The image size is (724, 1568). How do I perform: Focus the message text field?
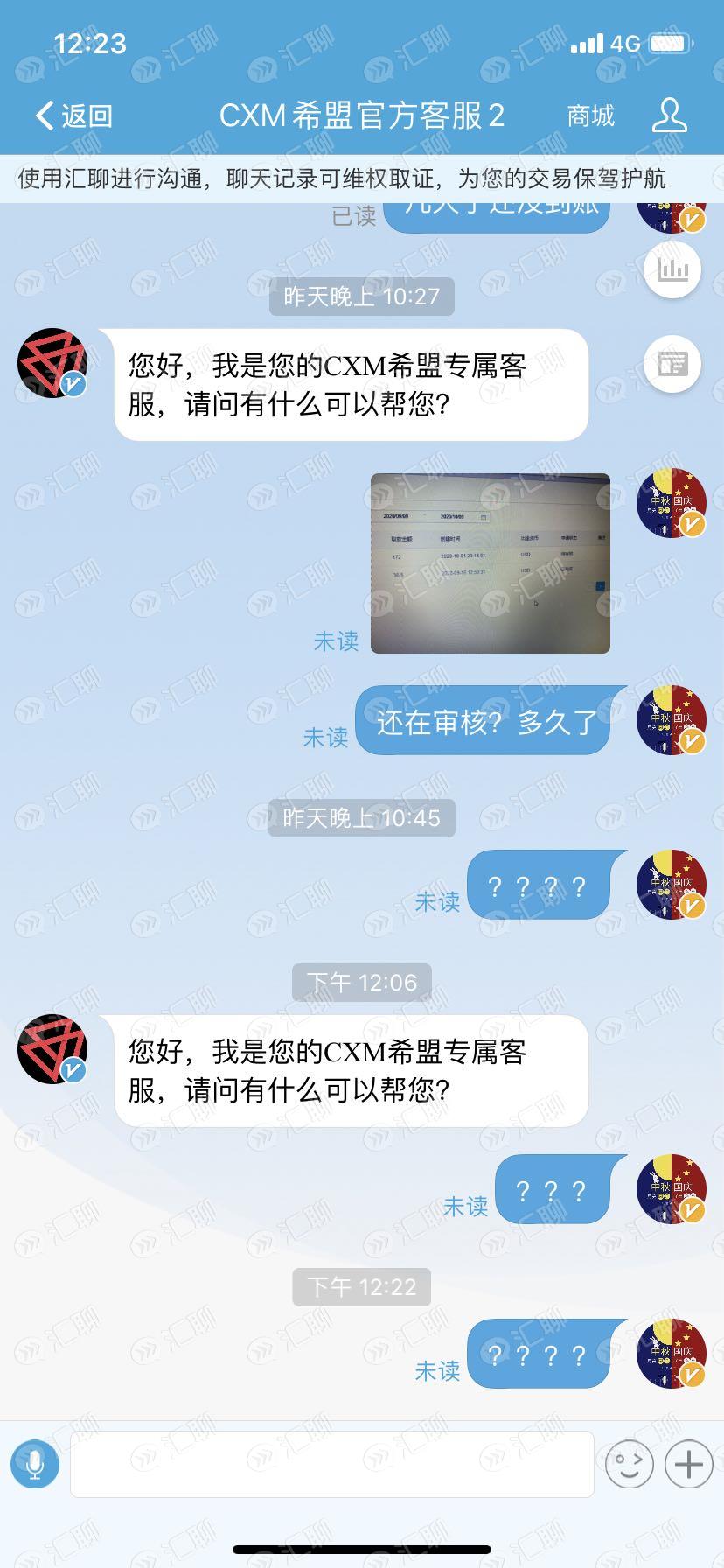tap(332, 1464)
